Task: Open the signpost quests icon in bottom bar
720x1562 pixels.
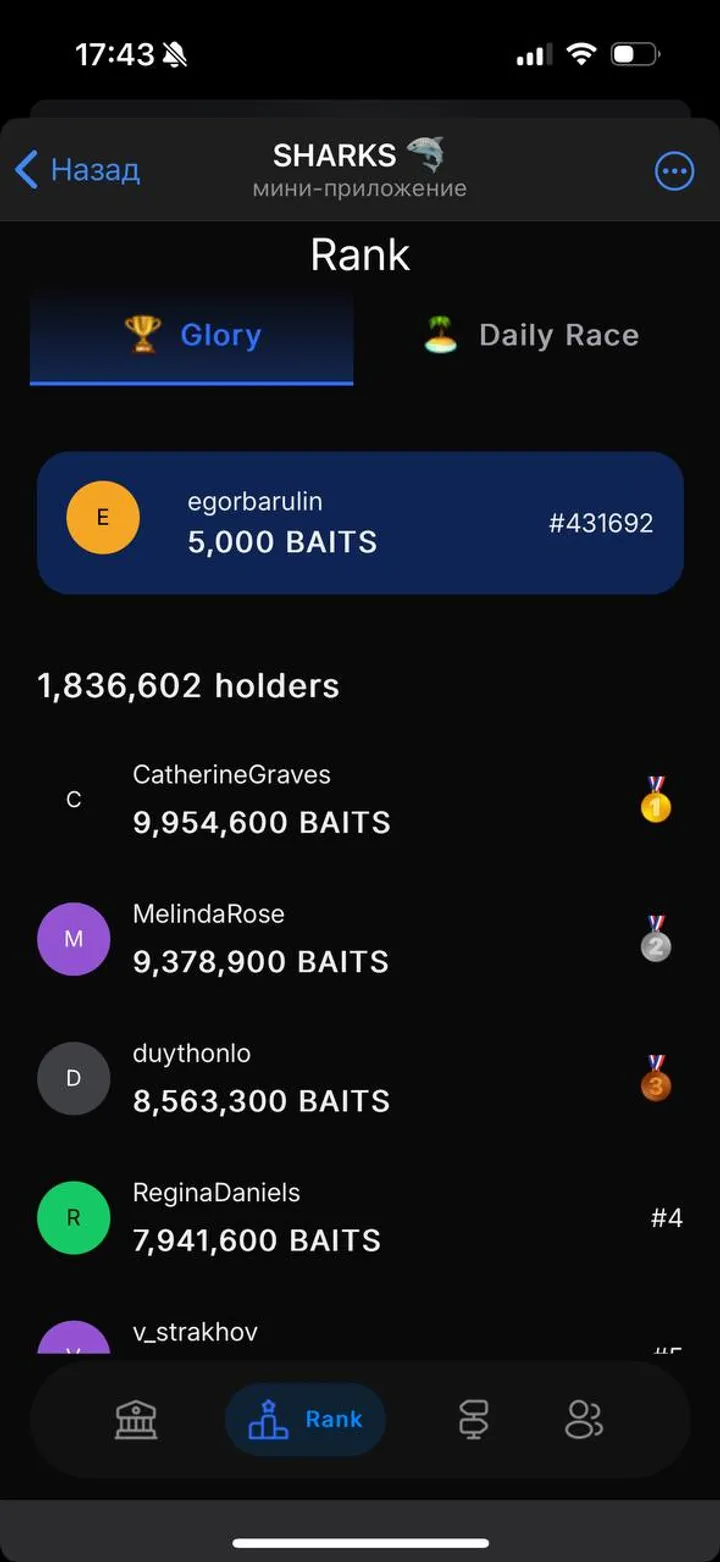Action: click(x=473, y=1418)
